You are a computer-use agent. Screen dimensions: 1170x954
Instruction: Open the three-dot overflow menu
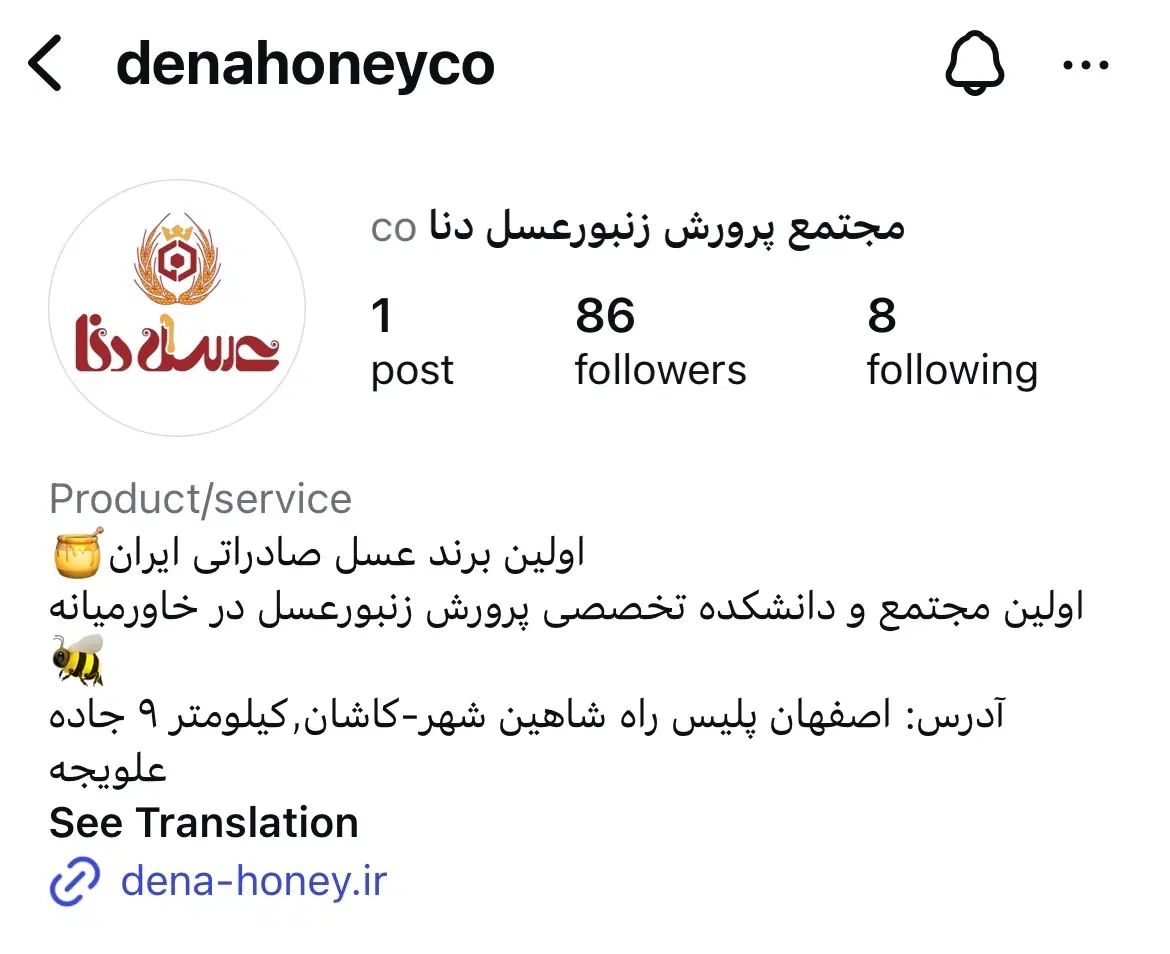pyautogui.click(x=1084, y=66)
